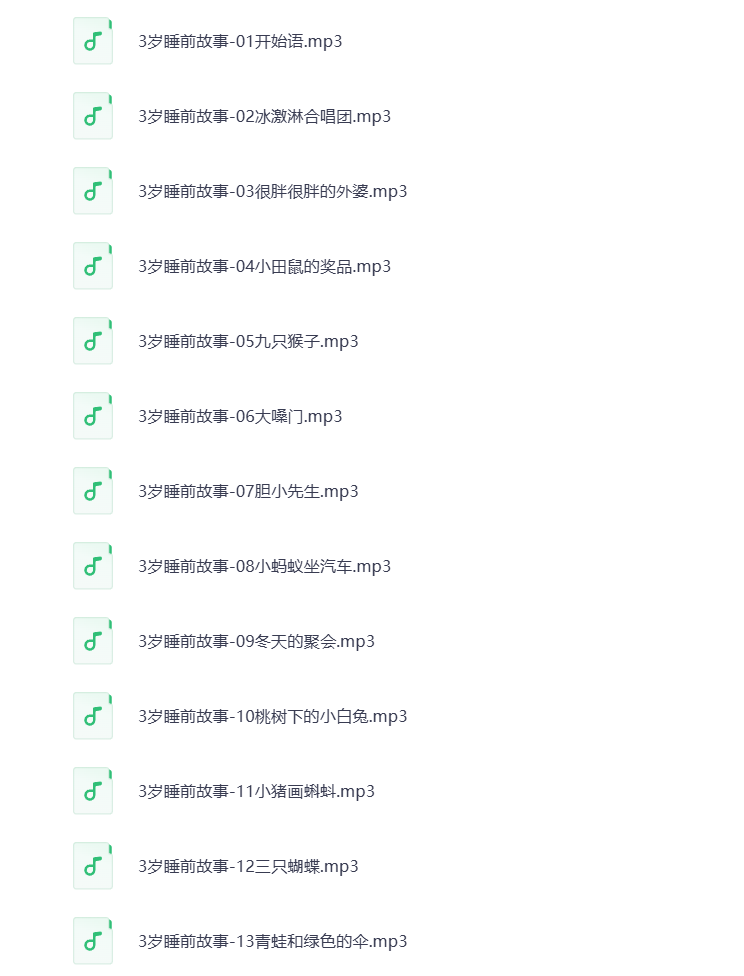Click the audio icon for 05九只猴子

click(x=93, y=341)
